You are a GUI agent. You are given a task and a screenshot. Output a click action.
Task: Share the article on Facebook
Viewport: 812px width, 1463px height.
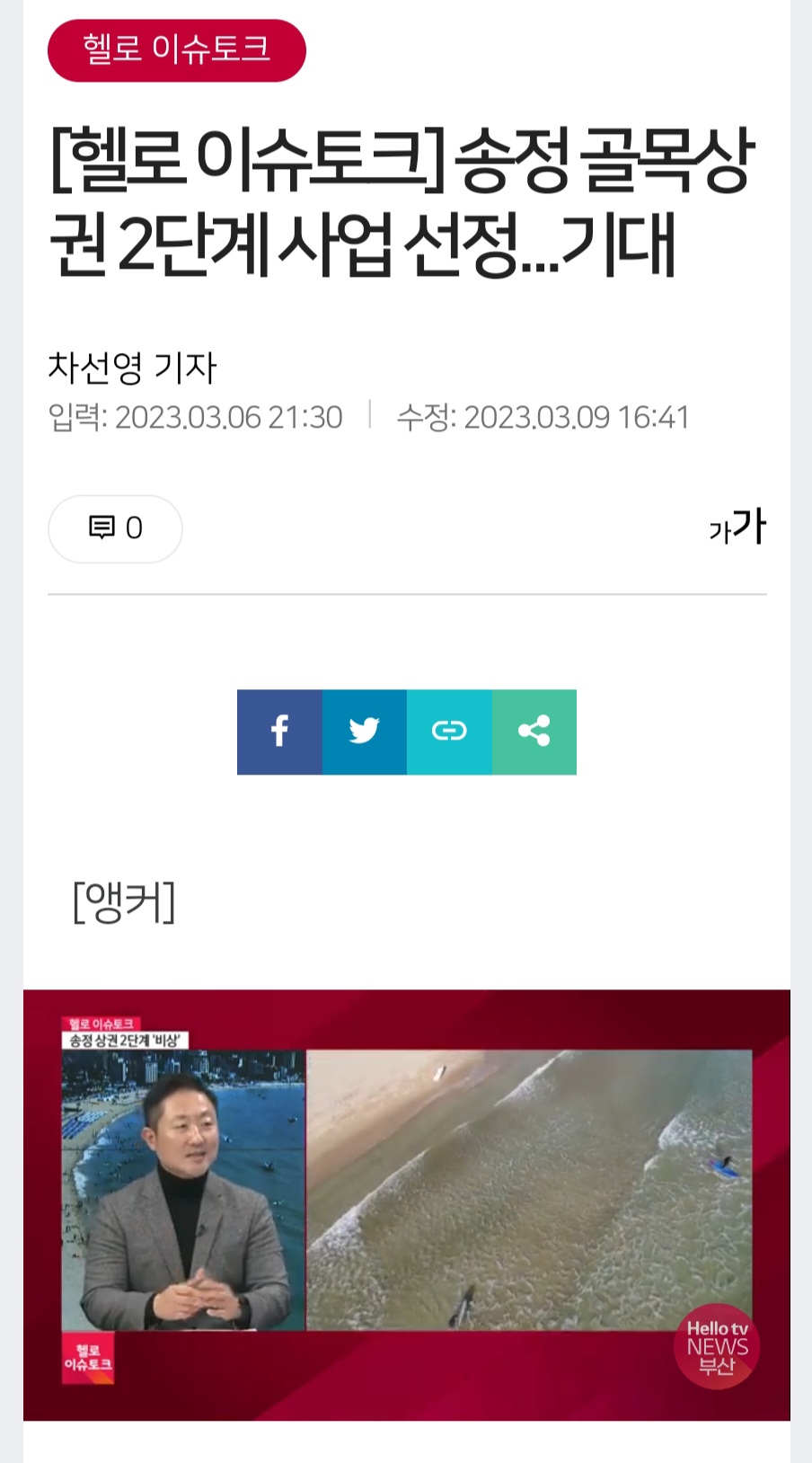tap(279, 731)
